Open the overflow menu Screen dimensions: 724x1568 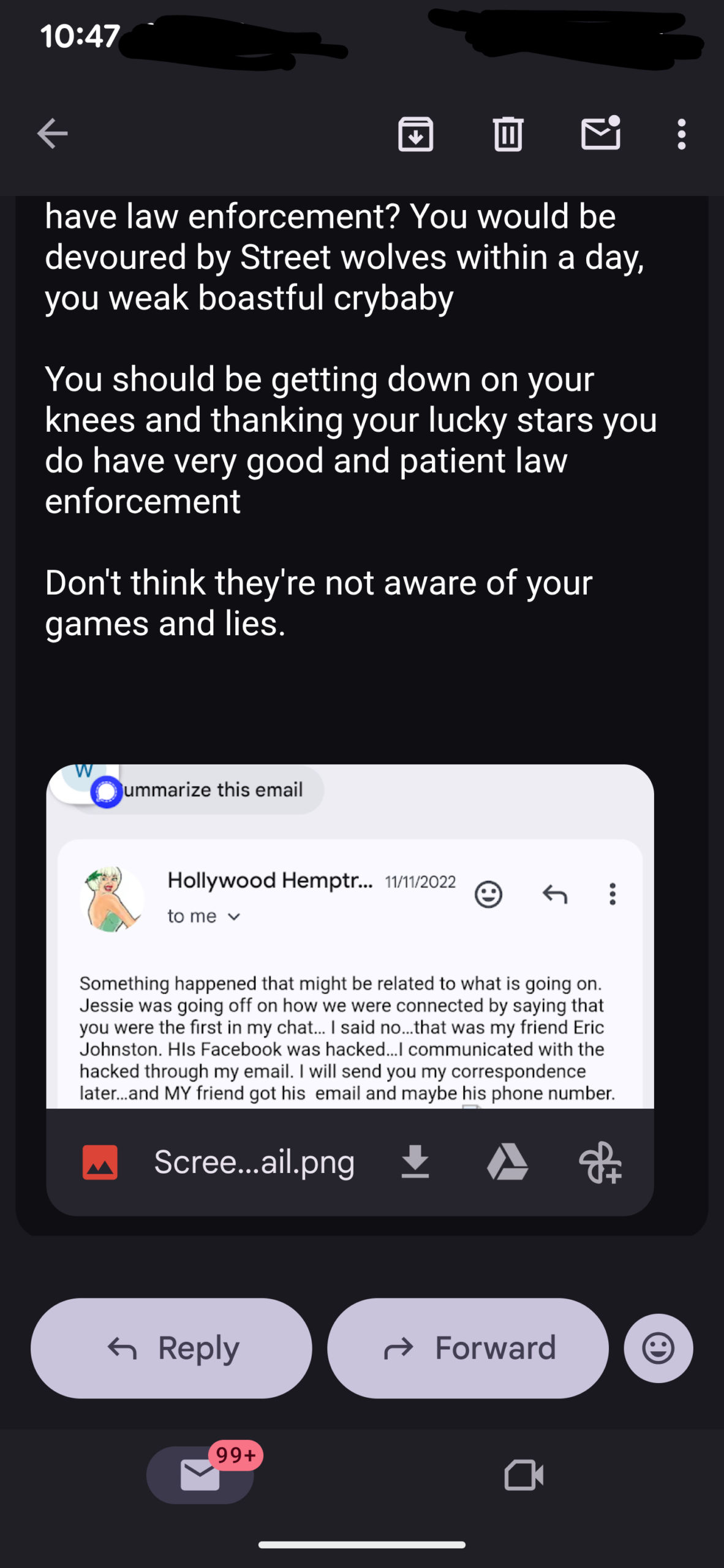pyautogui.click(x=681, y=134)
